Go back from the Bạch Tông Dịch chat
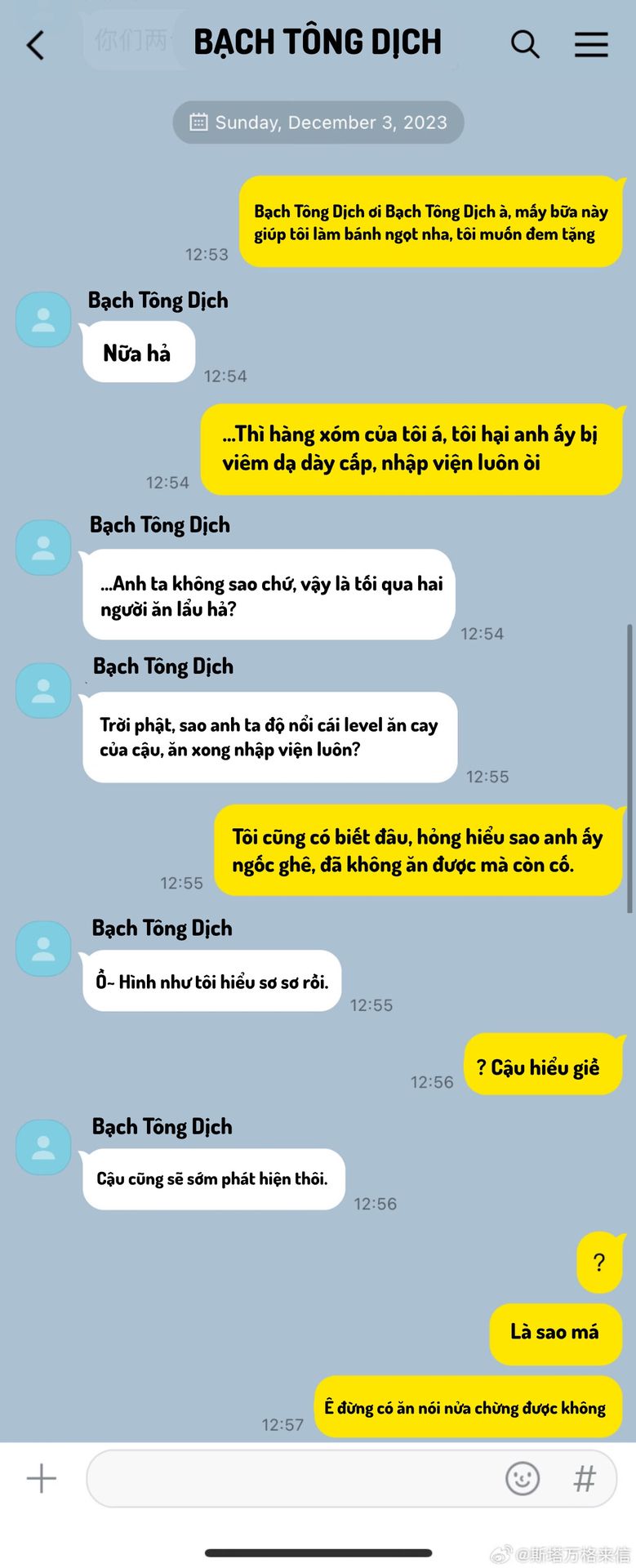The height and width of the screenshot is (1568, 636). [35, 46]
